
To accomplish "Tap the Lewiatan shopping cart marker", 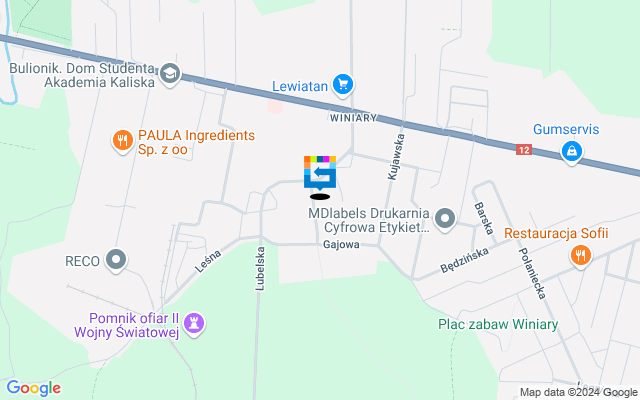I will [344, 85].
